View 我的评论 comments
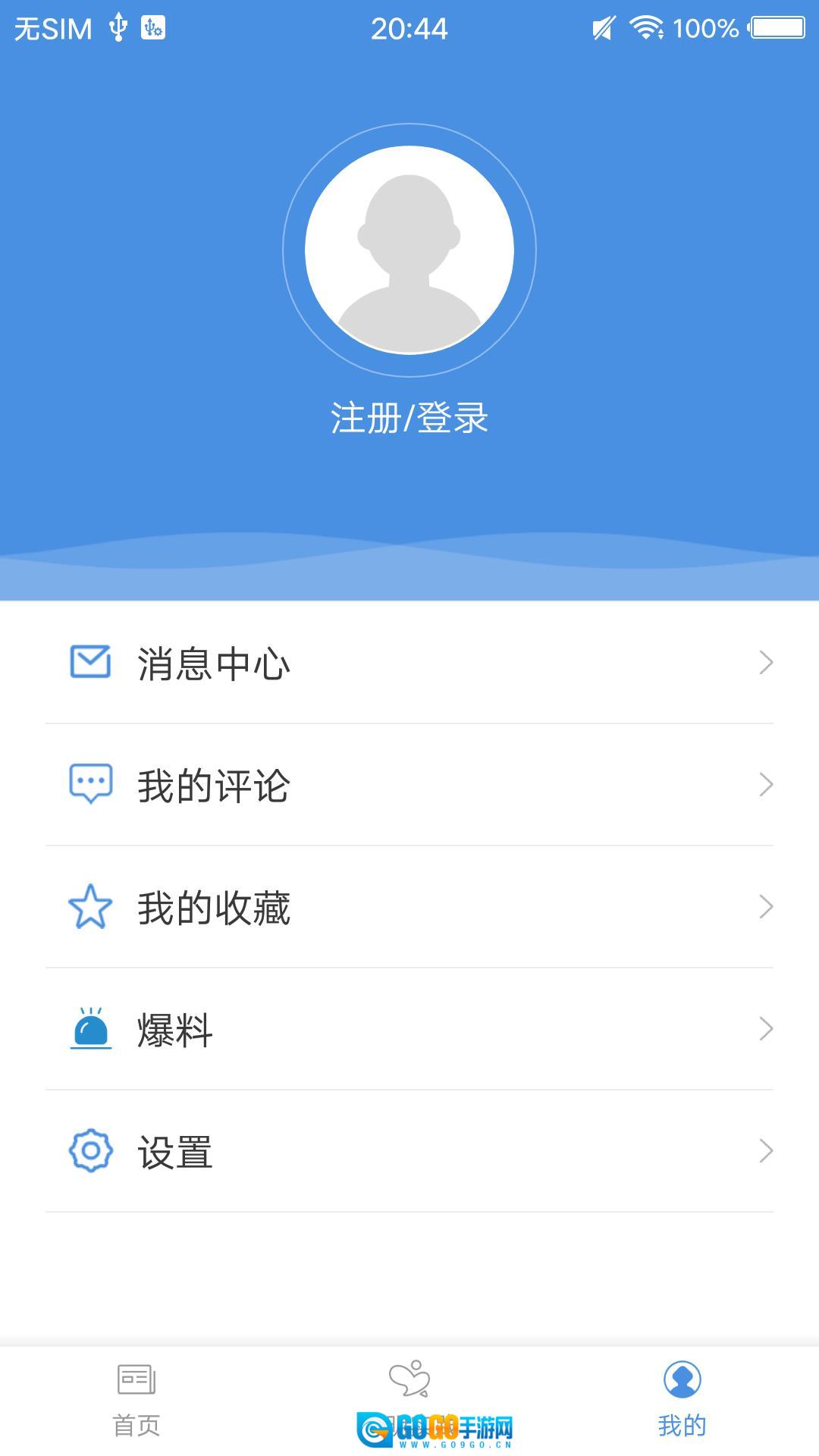This screenshot has height=1456, width=819. (x=409, y=785)
